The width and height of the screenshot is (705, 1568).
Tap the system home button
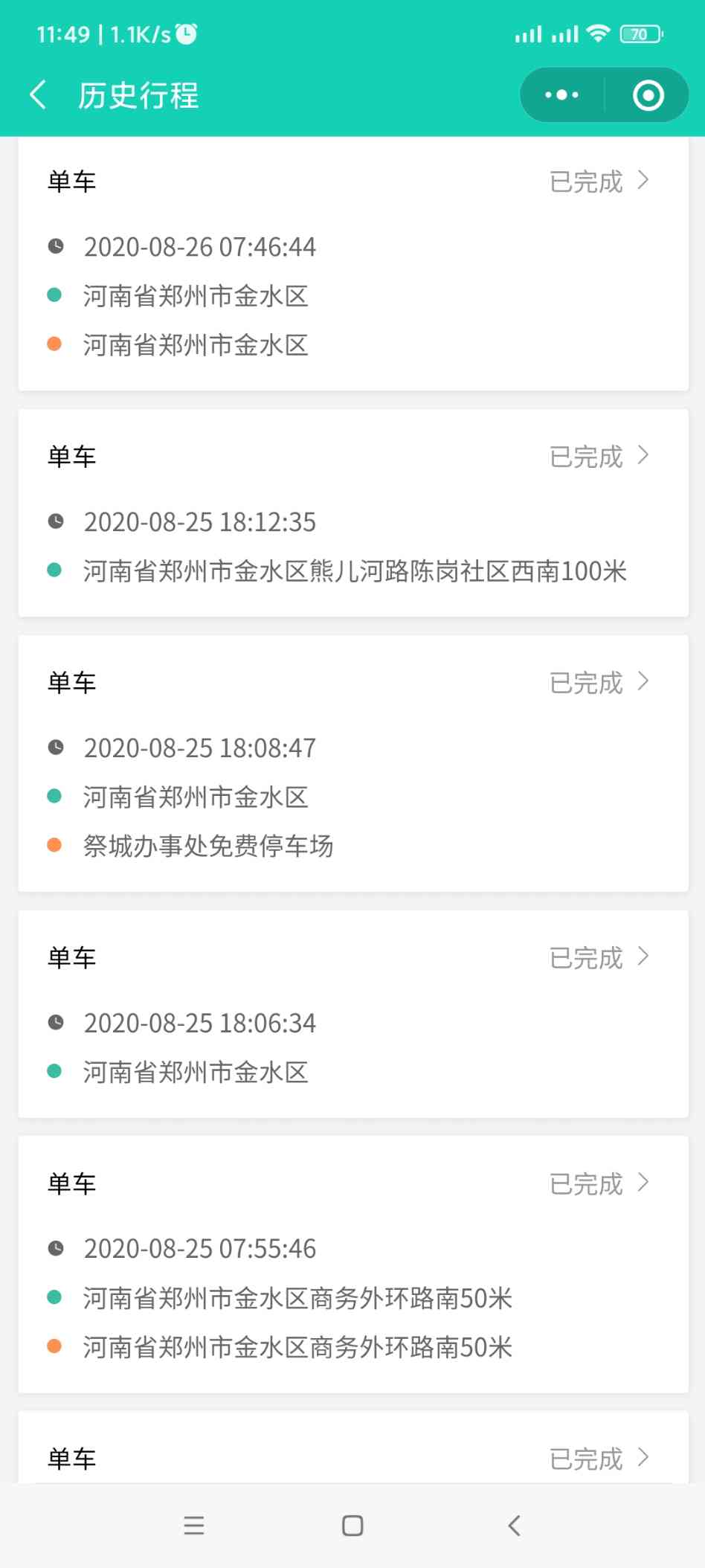tap(352, 1526)
